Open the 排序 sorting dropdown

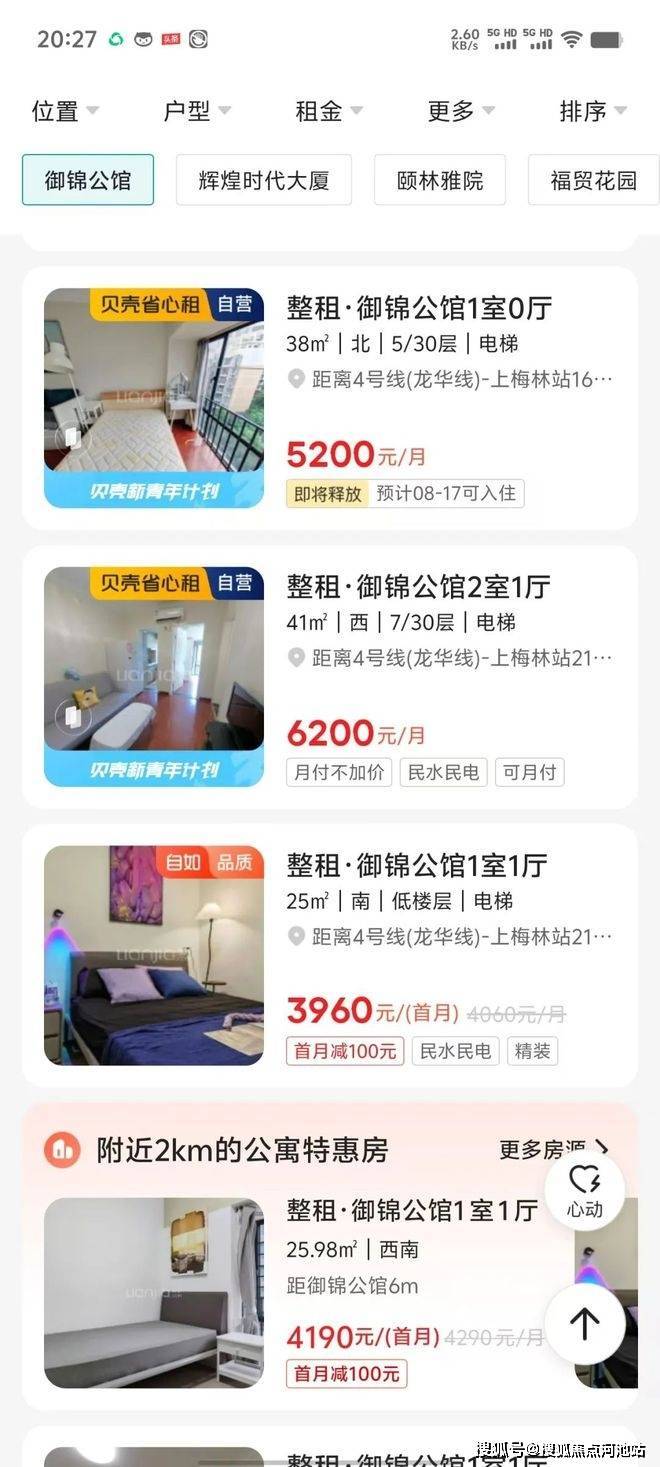coord(593,111)
